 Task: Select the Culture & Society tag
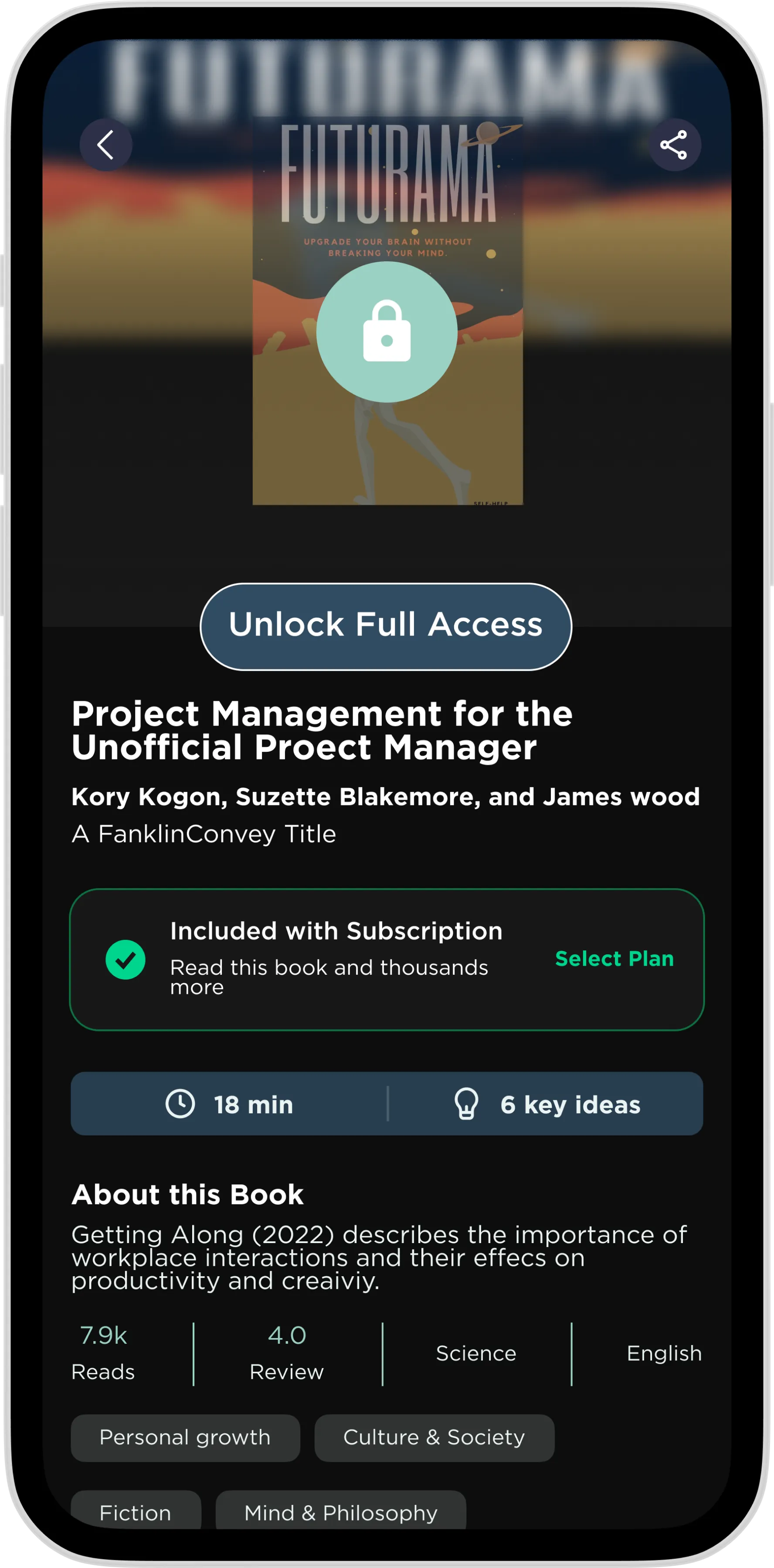[434, 1438]
